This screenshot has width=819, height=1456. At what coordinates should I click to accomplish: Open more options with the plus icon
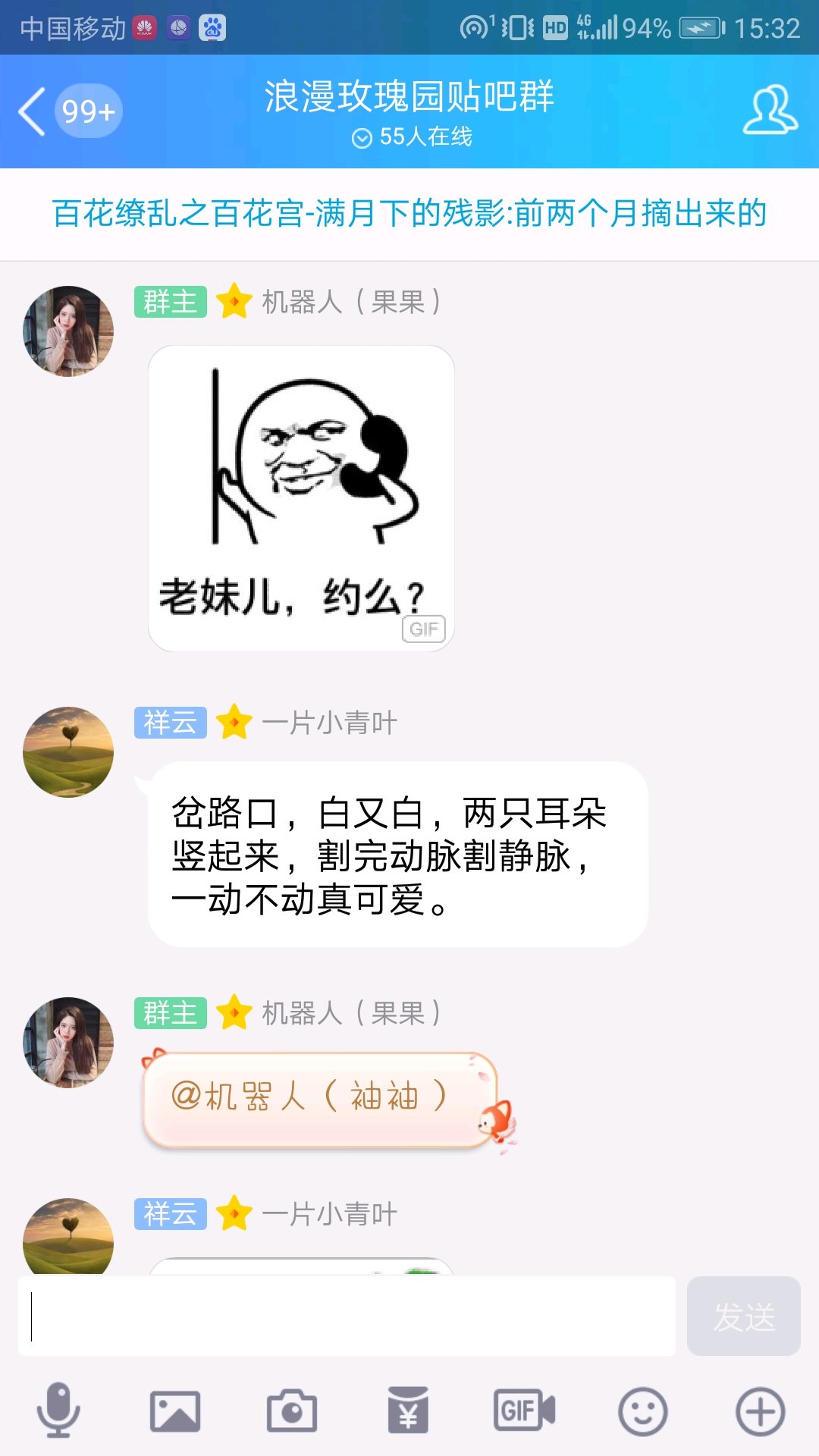[x=760, y=1411]
